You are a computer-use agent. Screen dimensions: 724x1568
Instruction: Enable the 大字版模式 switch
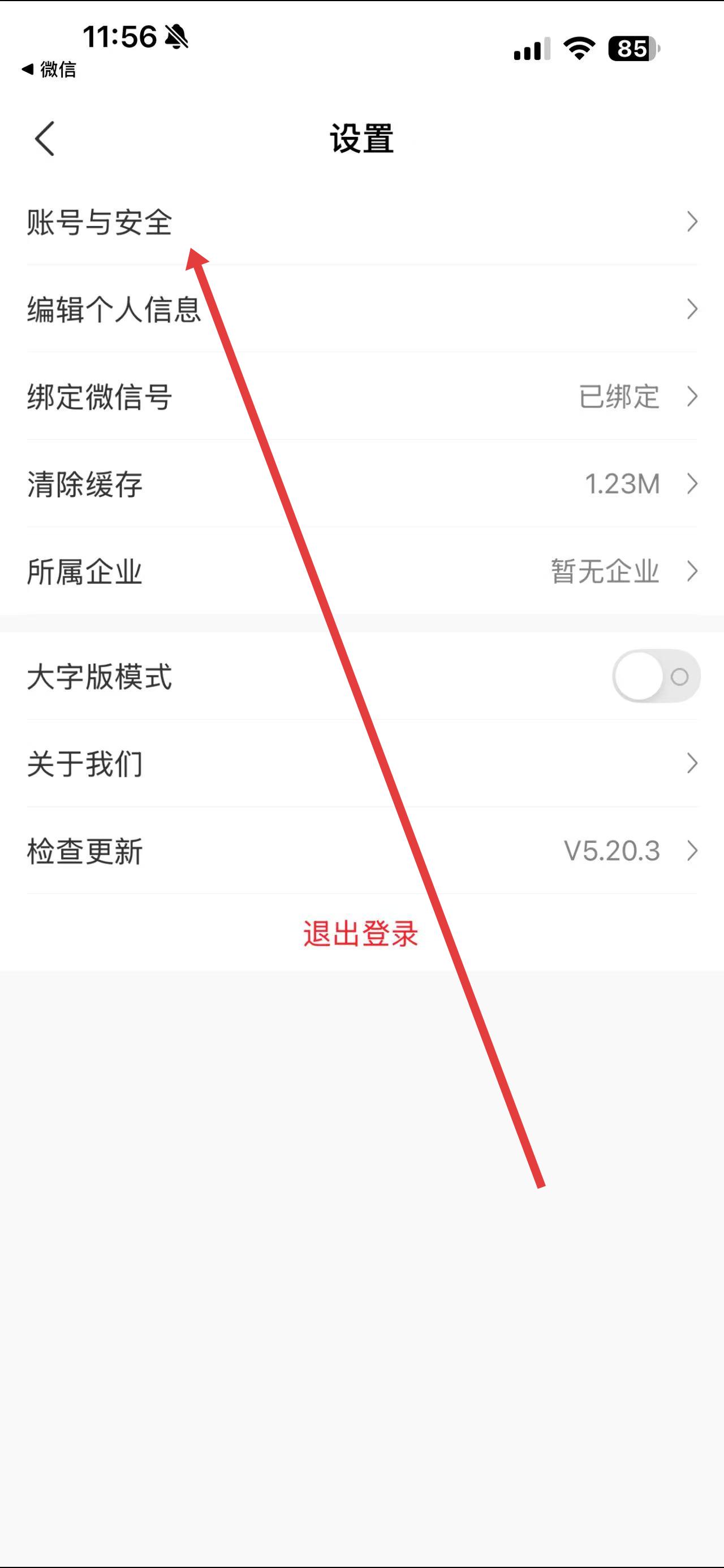(x=656, y=676)
